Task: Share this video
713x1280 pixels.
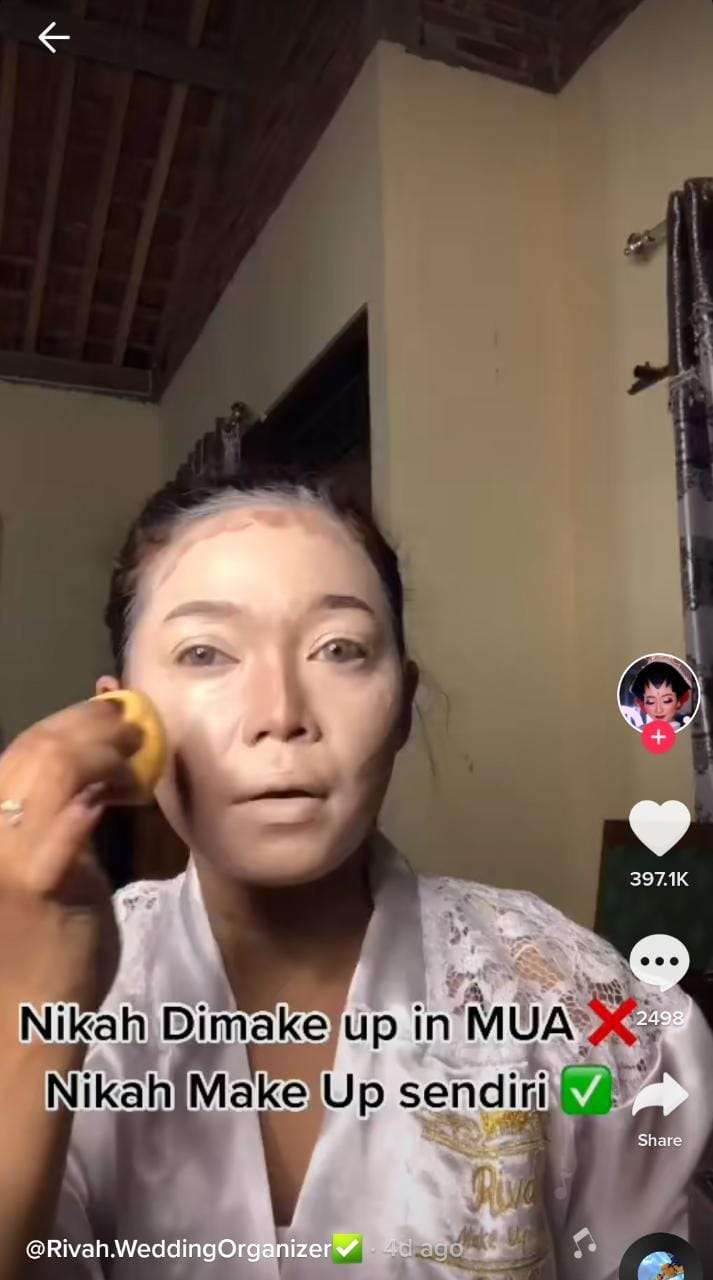Action: click(659, 1098)
